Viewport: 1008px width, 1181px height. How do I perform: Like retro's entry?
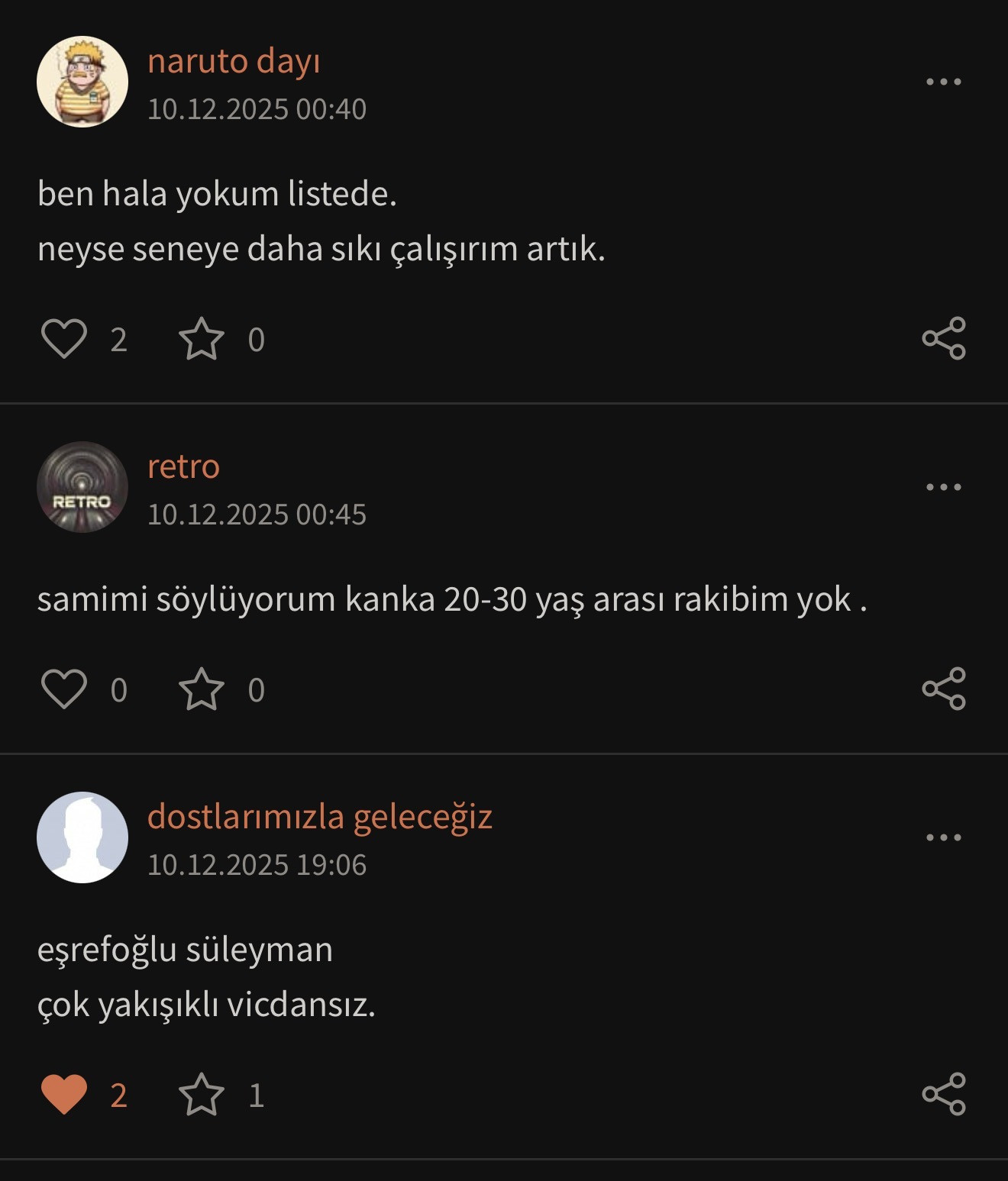click(64, 689)
